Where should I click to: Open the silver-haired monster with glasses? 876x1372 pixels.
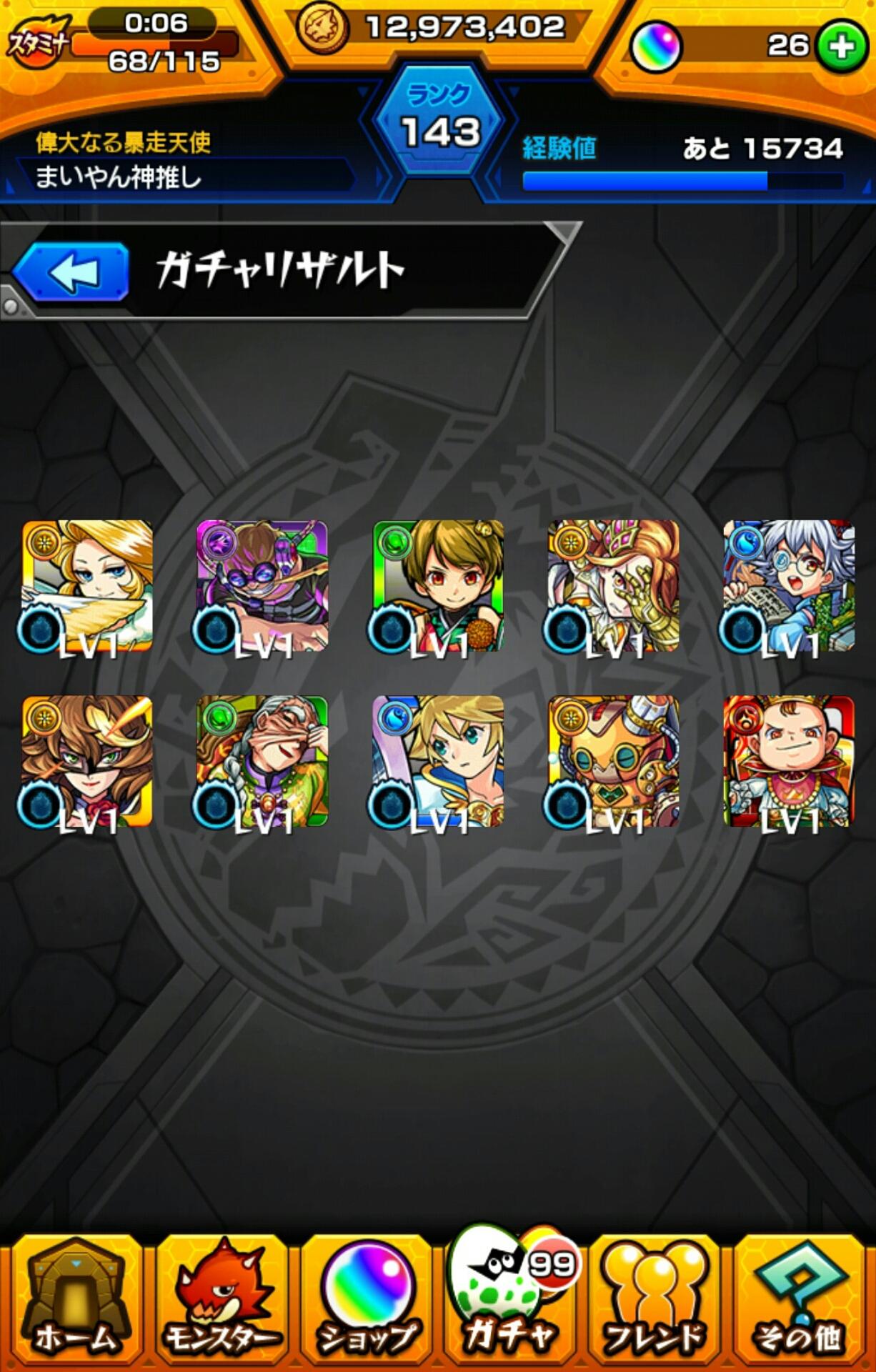pos(789,586)
